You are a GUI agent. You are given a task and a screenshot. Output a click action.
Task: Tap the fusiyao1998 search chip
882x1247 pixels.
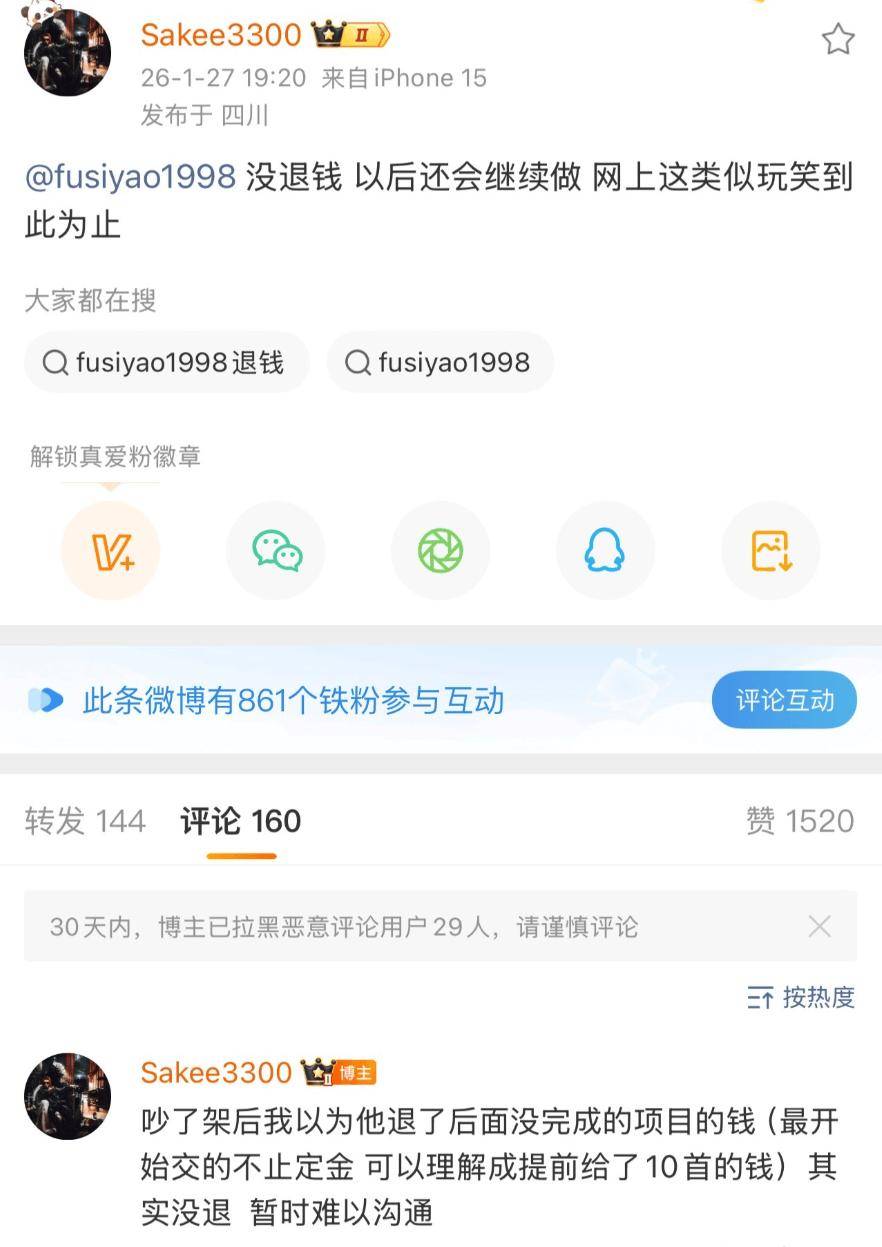[x=439, y=362]
